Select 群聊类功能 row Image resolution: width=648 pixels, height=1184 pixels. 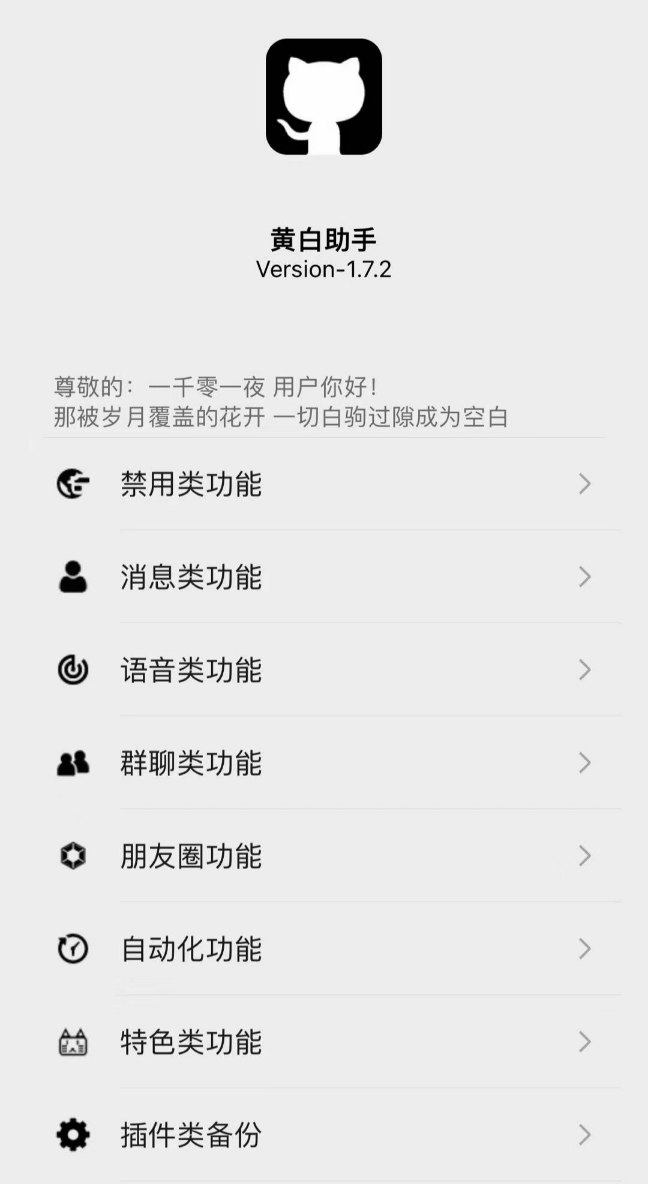click(324, 763)
